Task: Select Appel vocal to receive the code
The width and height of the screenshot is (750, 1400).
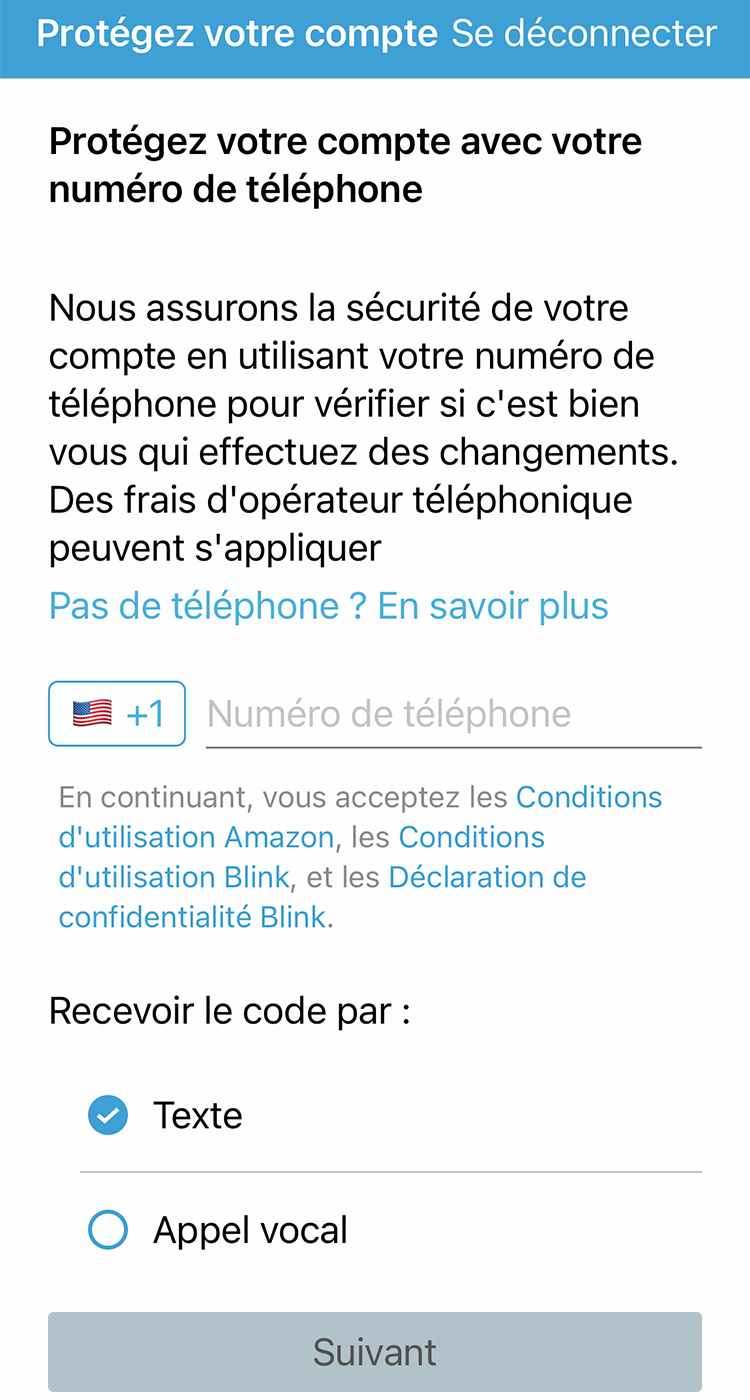Action: click(391, 1230)
